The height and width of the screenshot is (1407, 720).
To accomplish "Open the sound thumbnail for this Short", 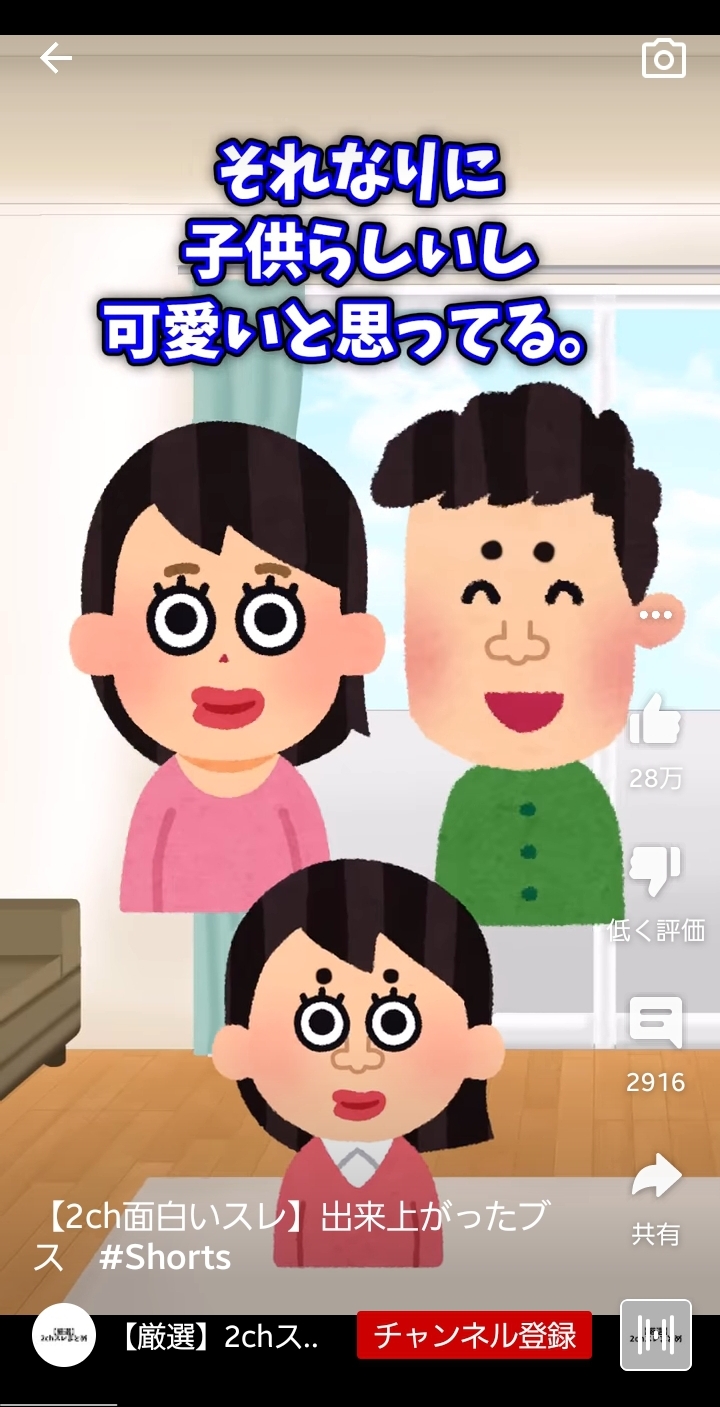I will (x=656, y=1335).
